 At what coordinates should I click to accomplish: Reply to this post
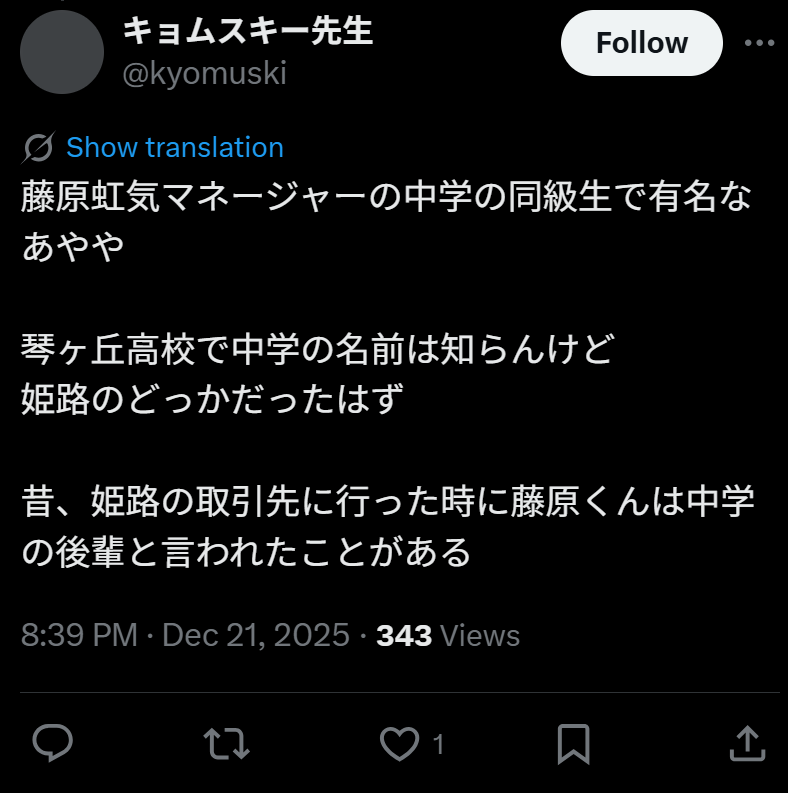[x=52, y=743]
